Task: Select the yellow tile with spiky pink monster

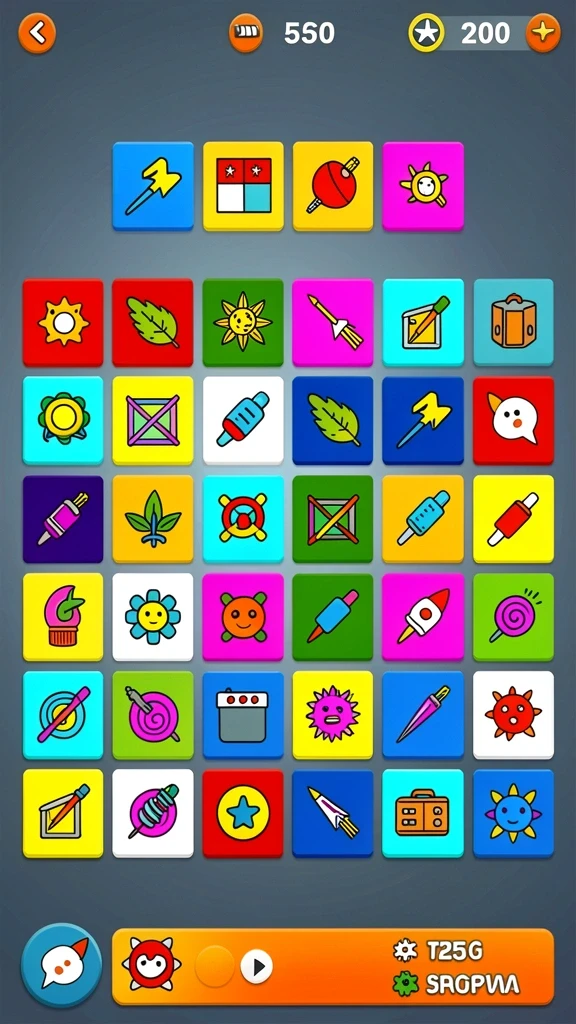Action: point(333,715)
